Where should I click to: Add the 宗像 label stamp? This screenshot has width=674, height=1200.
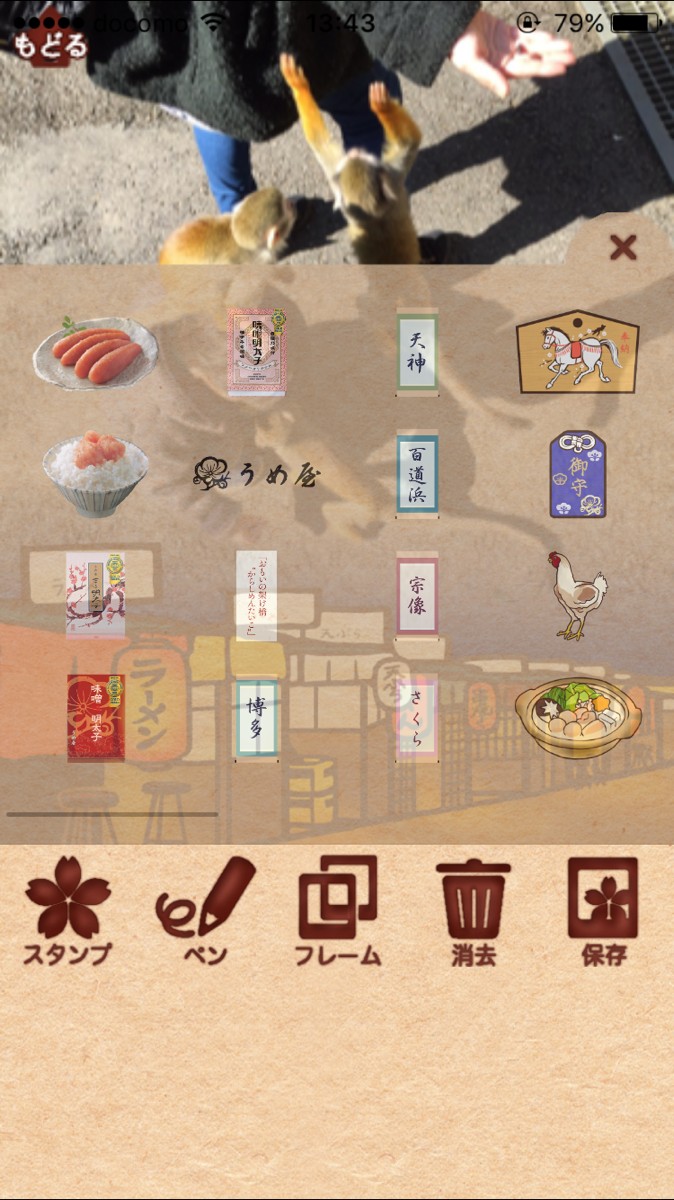click(x=417, y=597)
